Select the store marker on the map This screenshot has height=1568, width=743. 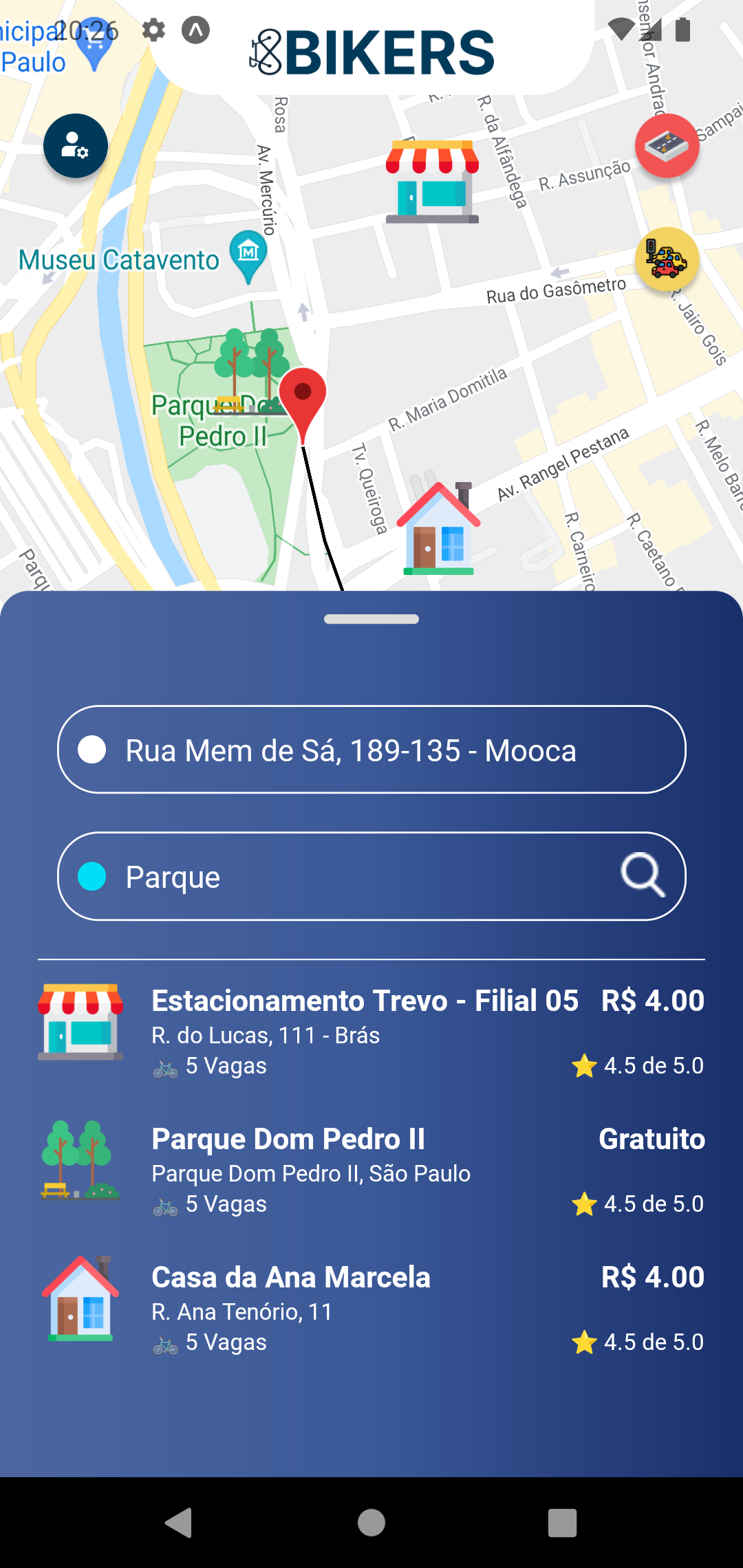(432, 182)
